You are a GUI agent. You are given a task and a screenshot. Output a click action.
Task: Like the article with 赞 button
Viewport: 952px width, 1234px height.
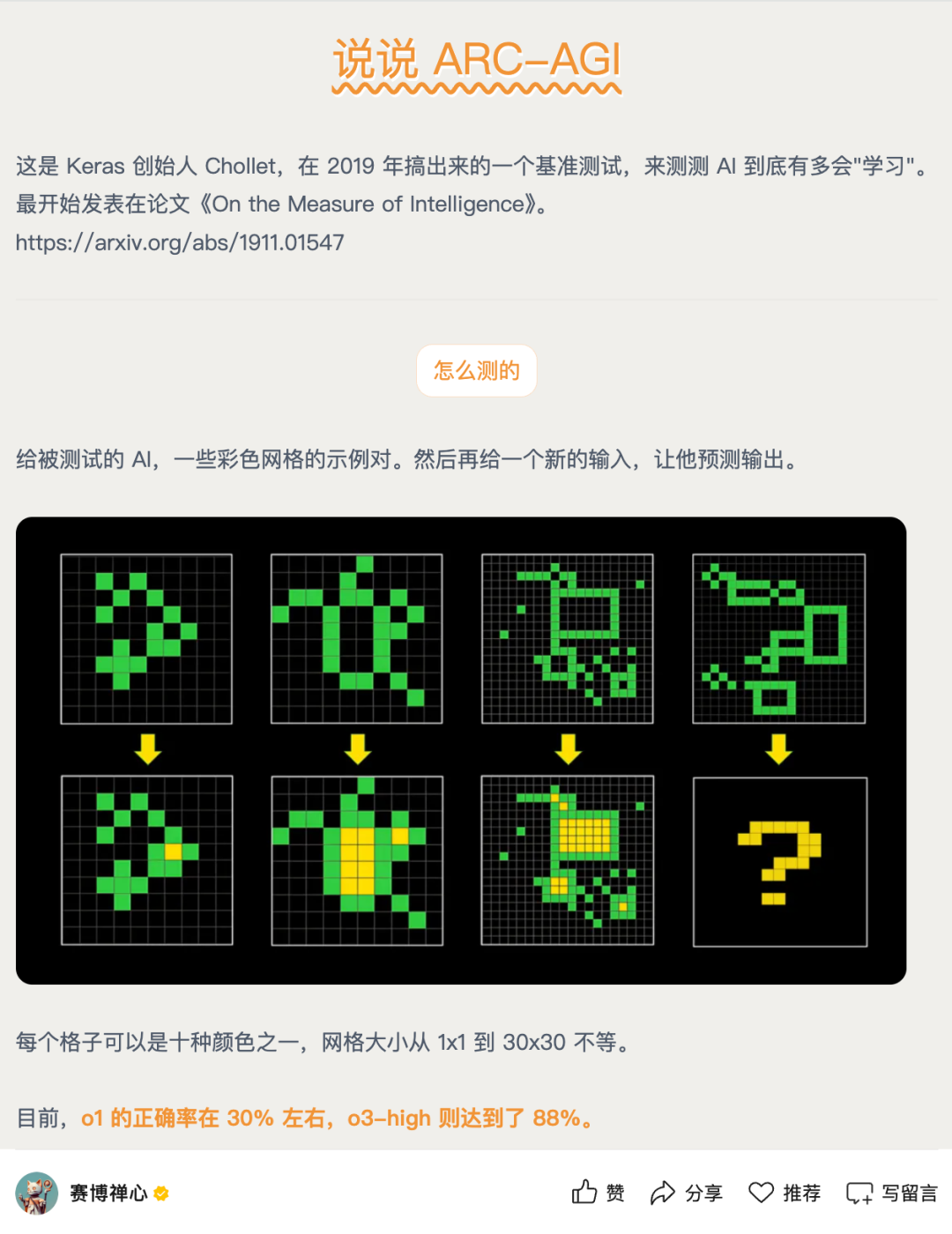coord(598,1193)
